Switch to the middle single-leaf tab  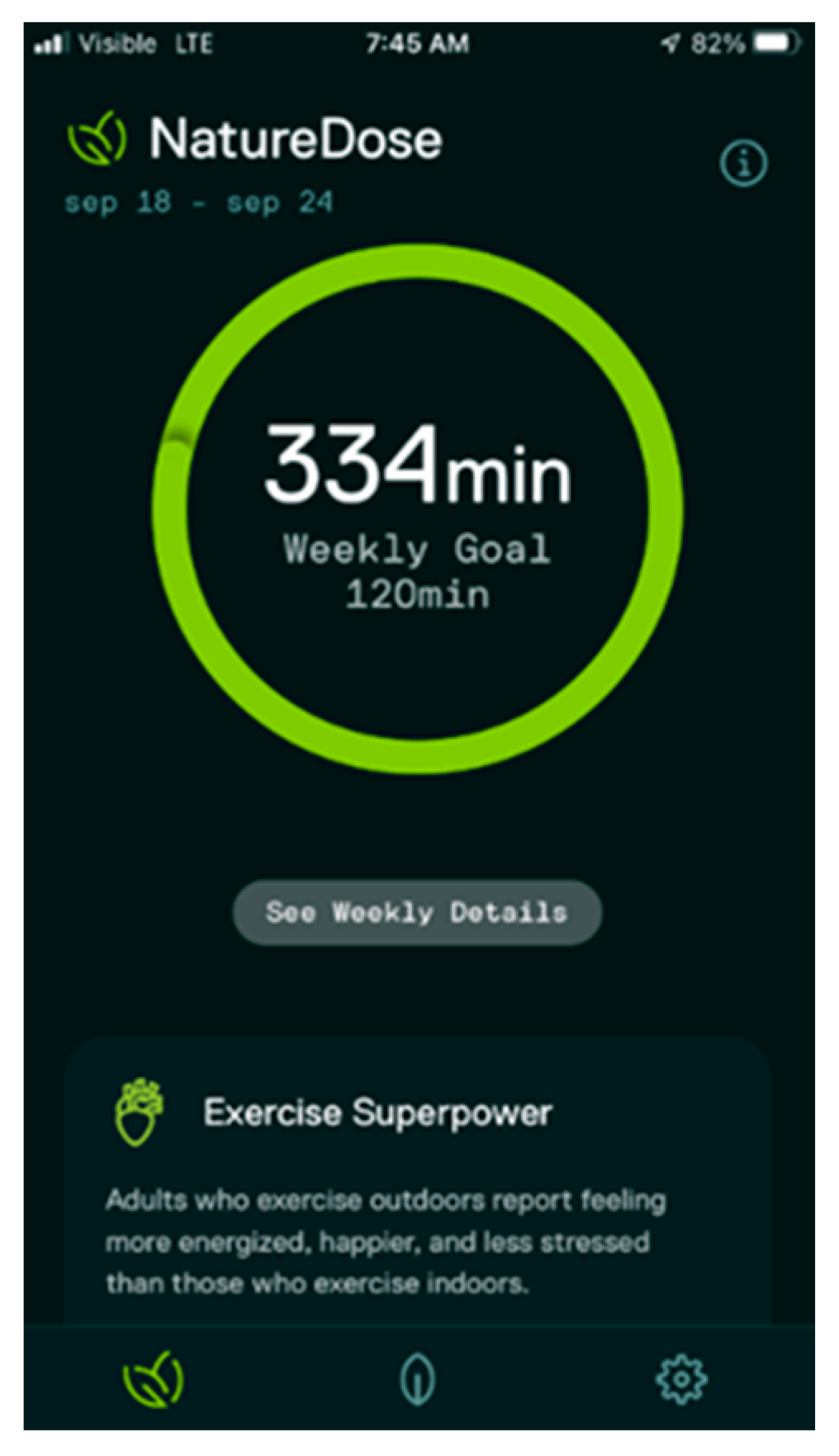(418, 1378)
